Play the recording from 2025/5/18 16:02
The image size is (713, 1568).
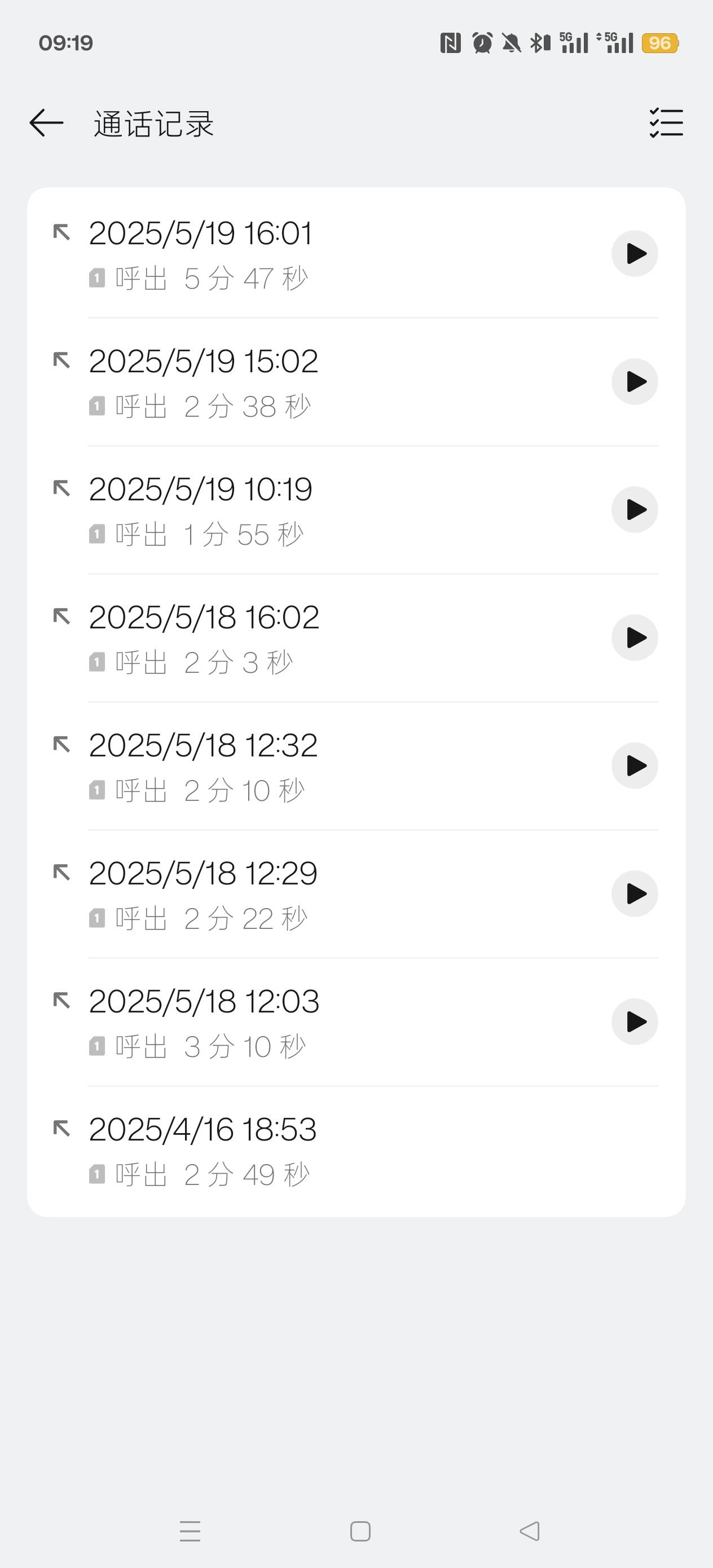pyautogui.click(x=635, y=637)
